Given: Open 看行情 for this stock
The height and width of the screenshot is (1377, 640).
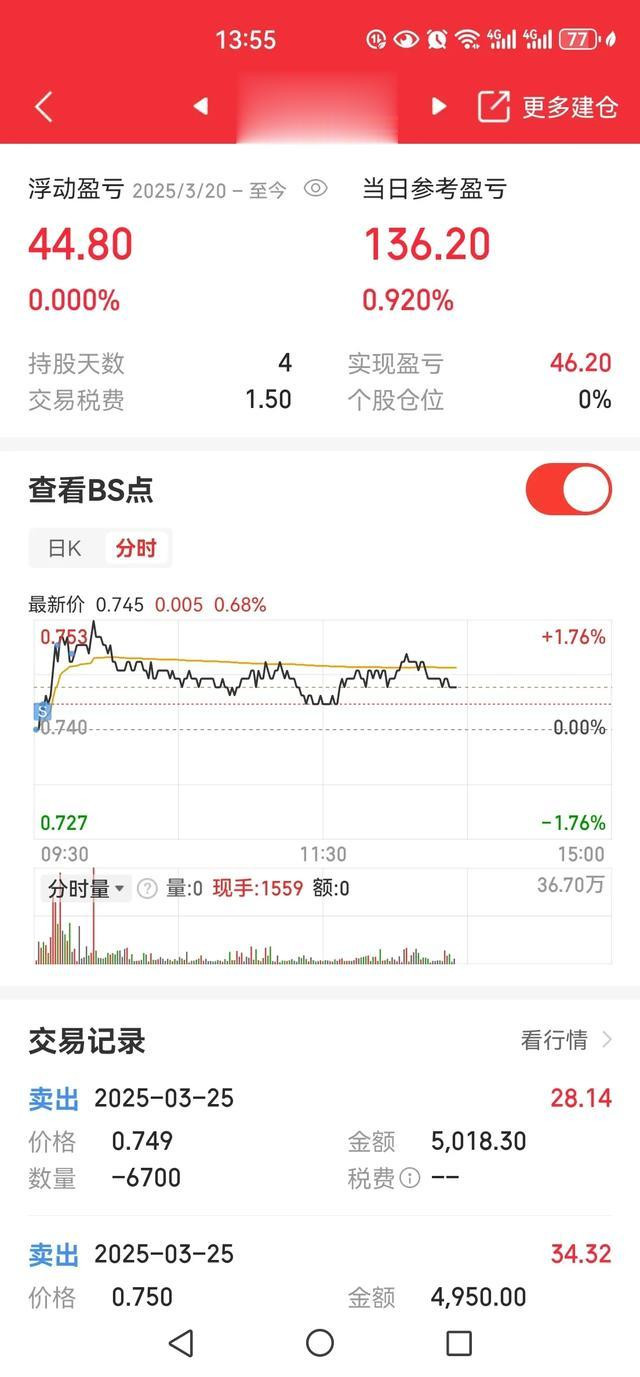Looking at the screenshot, I should (x=566, y=1040).
